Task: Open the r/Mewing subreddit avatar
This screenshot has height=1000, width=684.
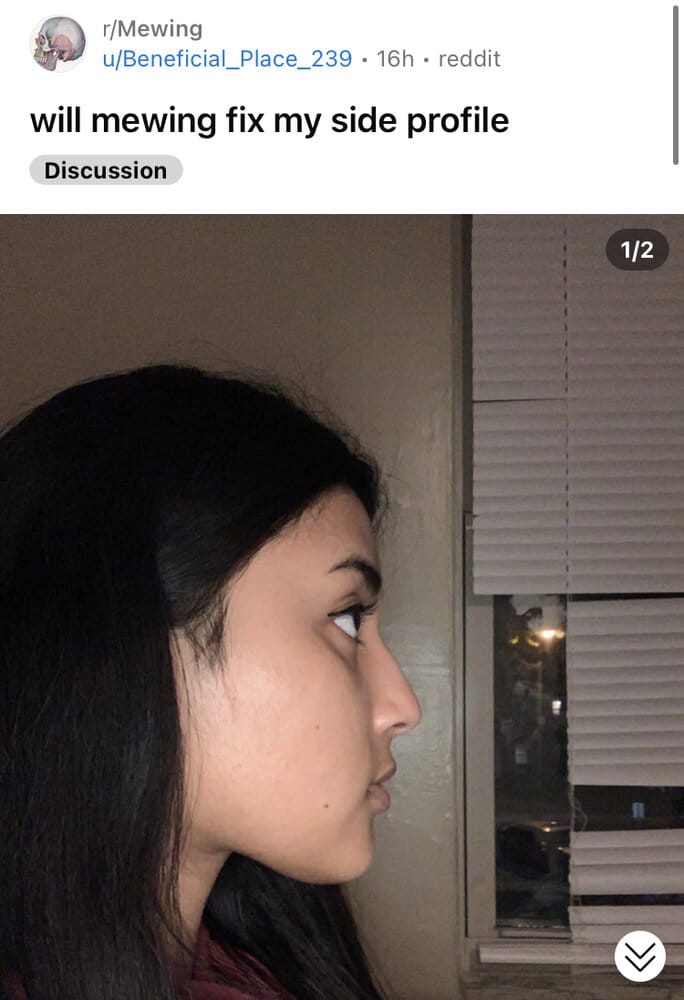Action: click(x=58, y=44)
